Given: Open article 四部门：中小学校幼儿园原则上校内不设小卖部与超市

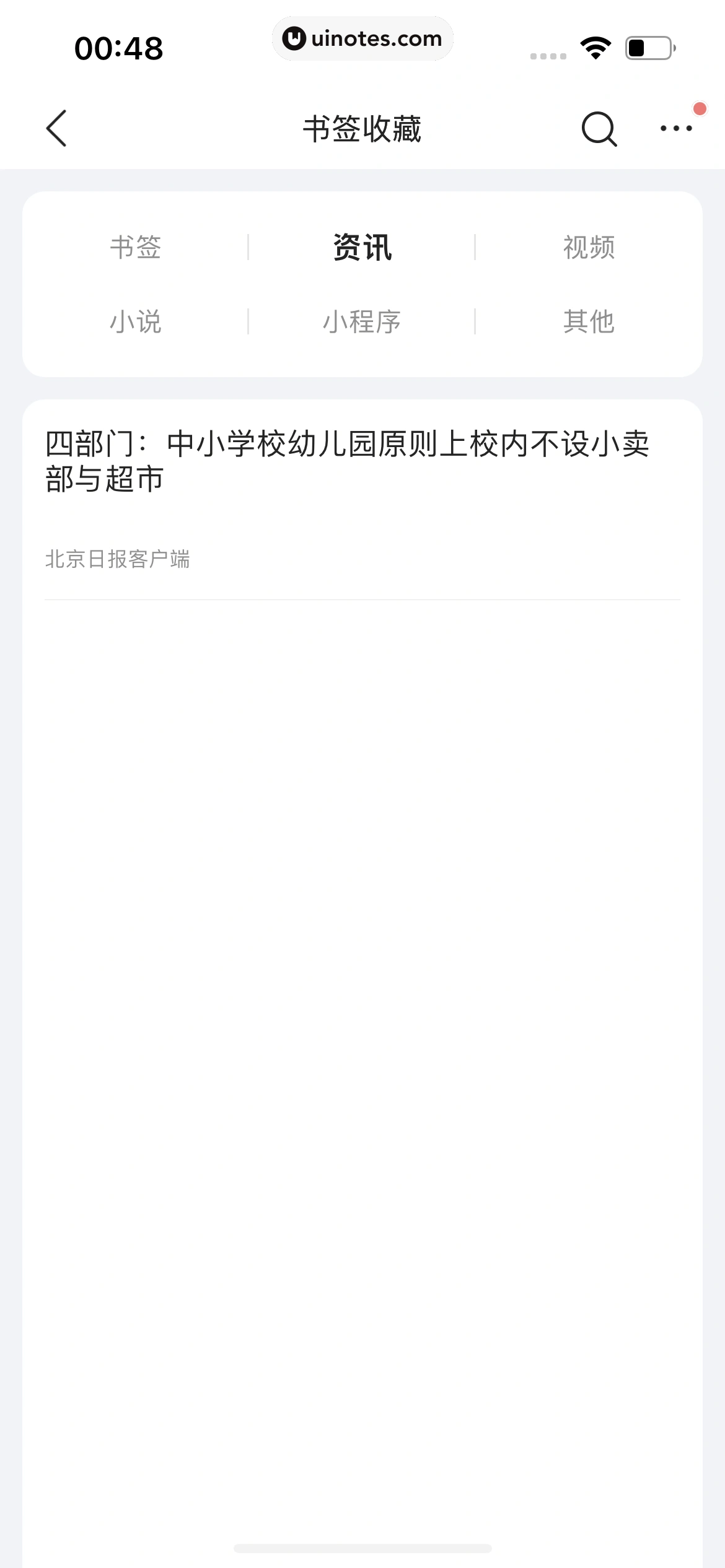Looking at the screenshot, I should 347,461.
